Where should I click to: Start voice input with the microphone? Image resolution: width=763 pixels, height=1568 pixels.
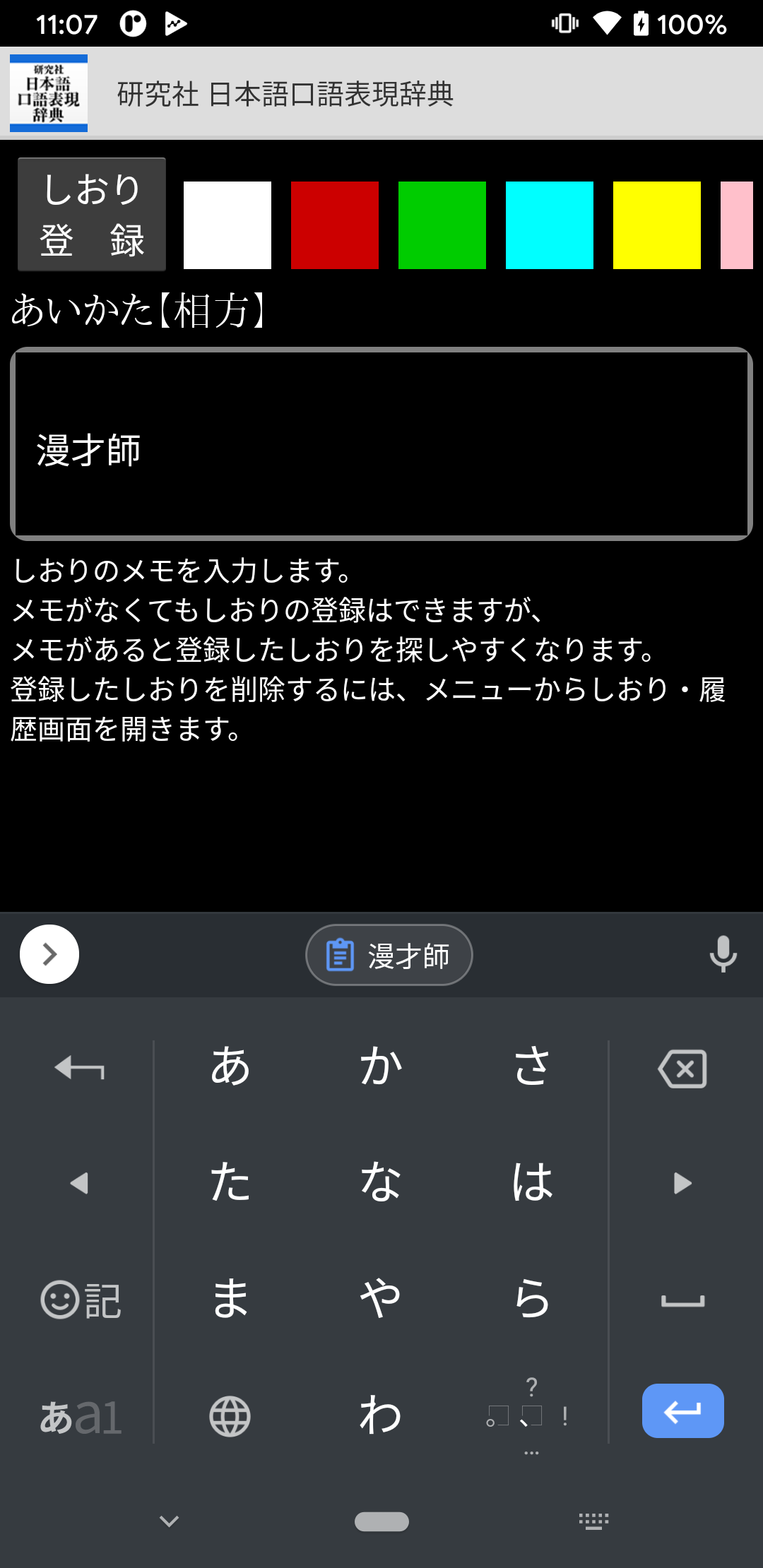723,954
